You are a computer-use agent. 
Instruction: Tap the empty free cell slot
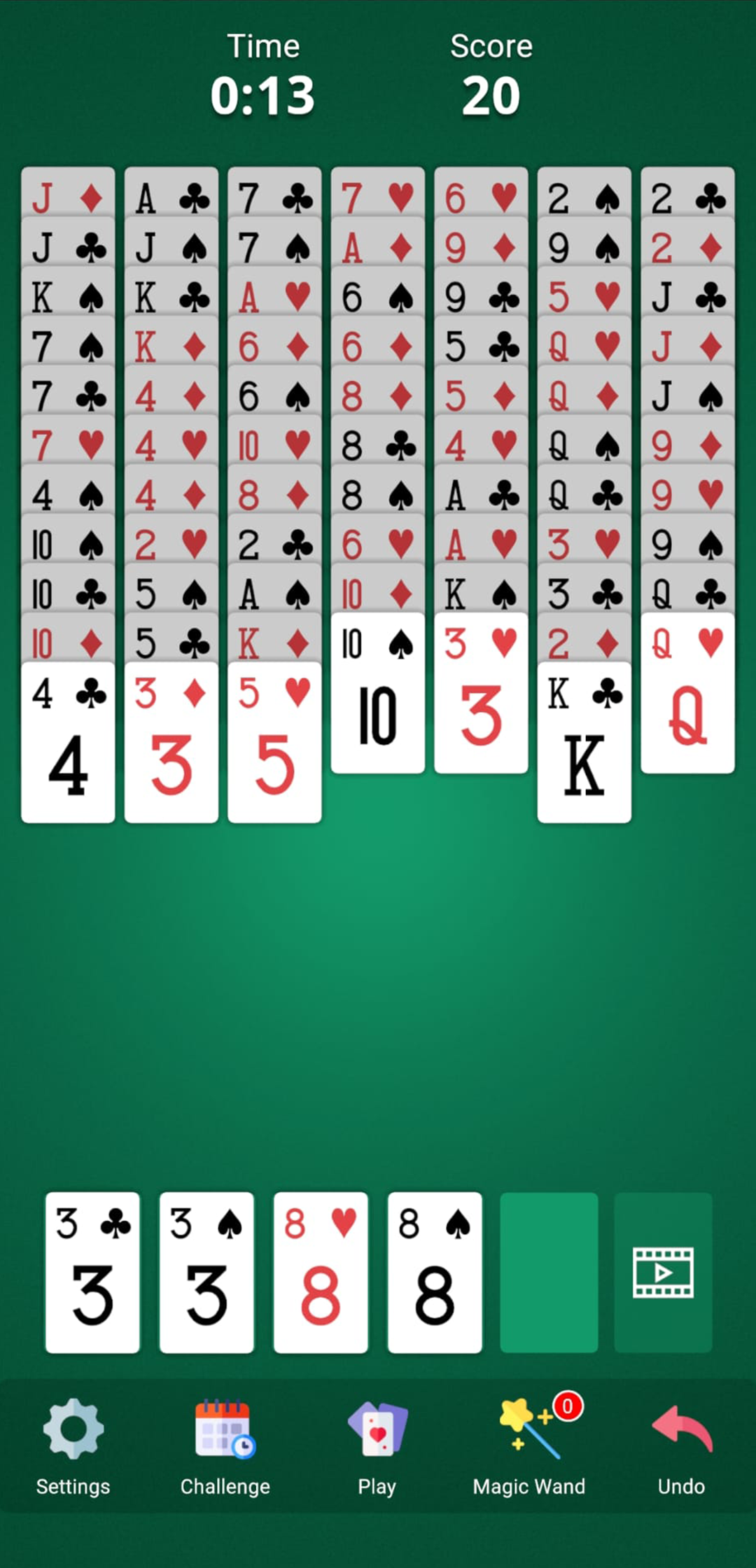click(549, 1273)
